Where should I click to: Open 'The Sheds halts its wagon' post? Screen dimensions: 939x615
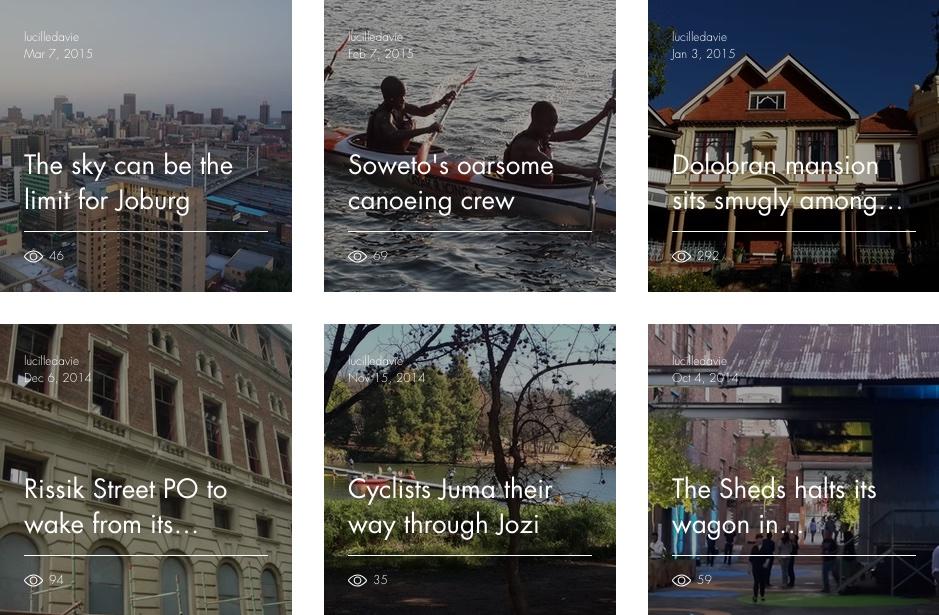click(774, 506)
